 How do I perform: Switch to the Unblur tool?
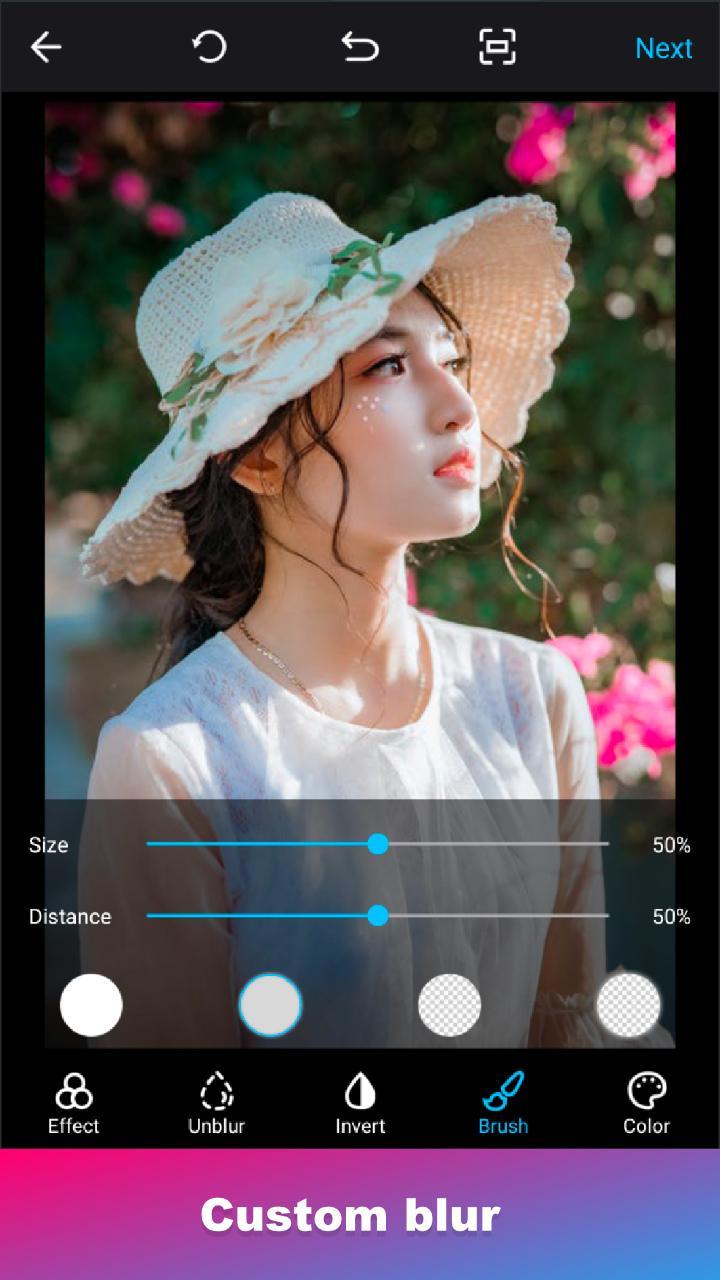[216, 1103]
